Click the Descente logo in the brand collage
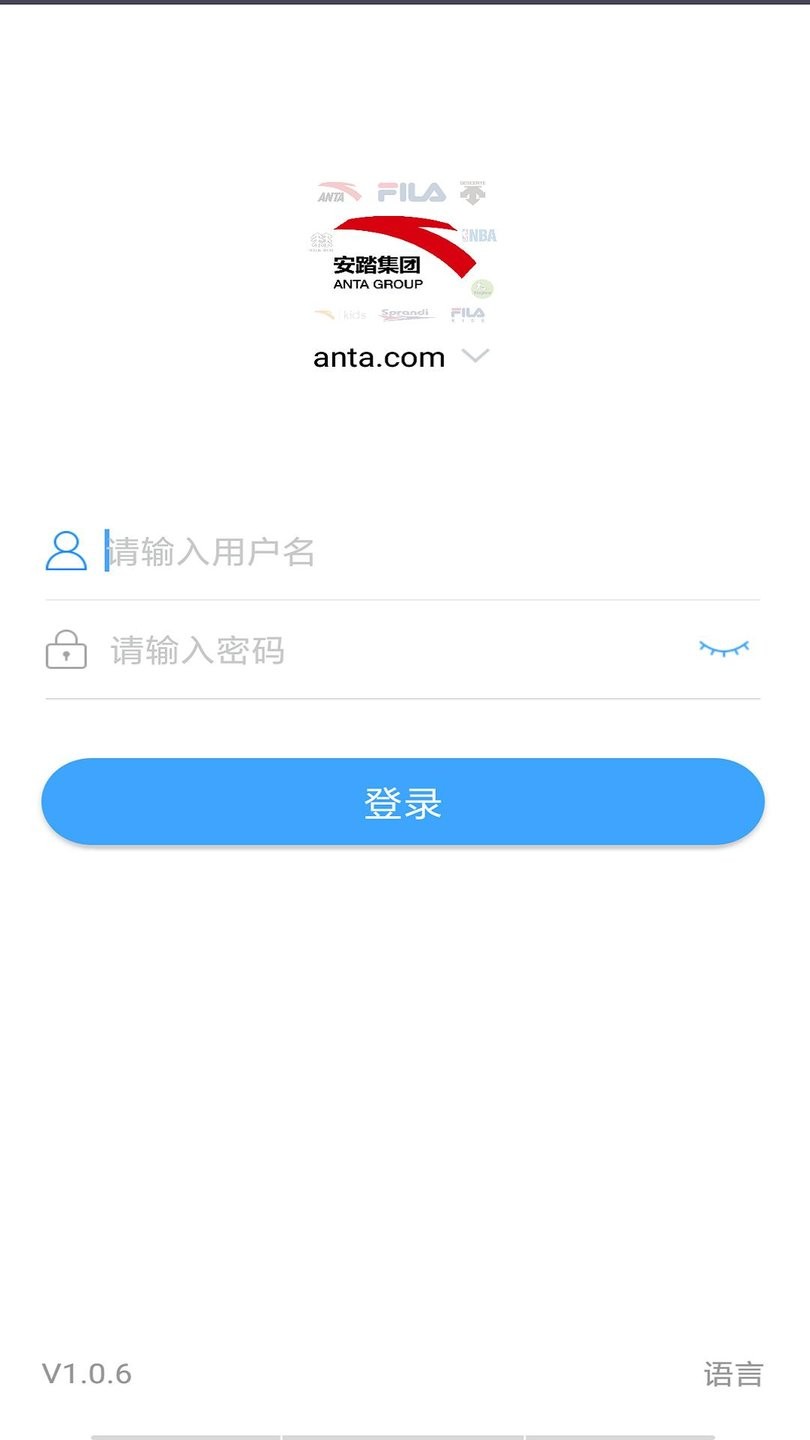 coord(471,191)
